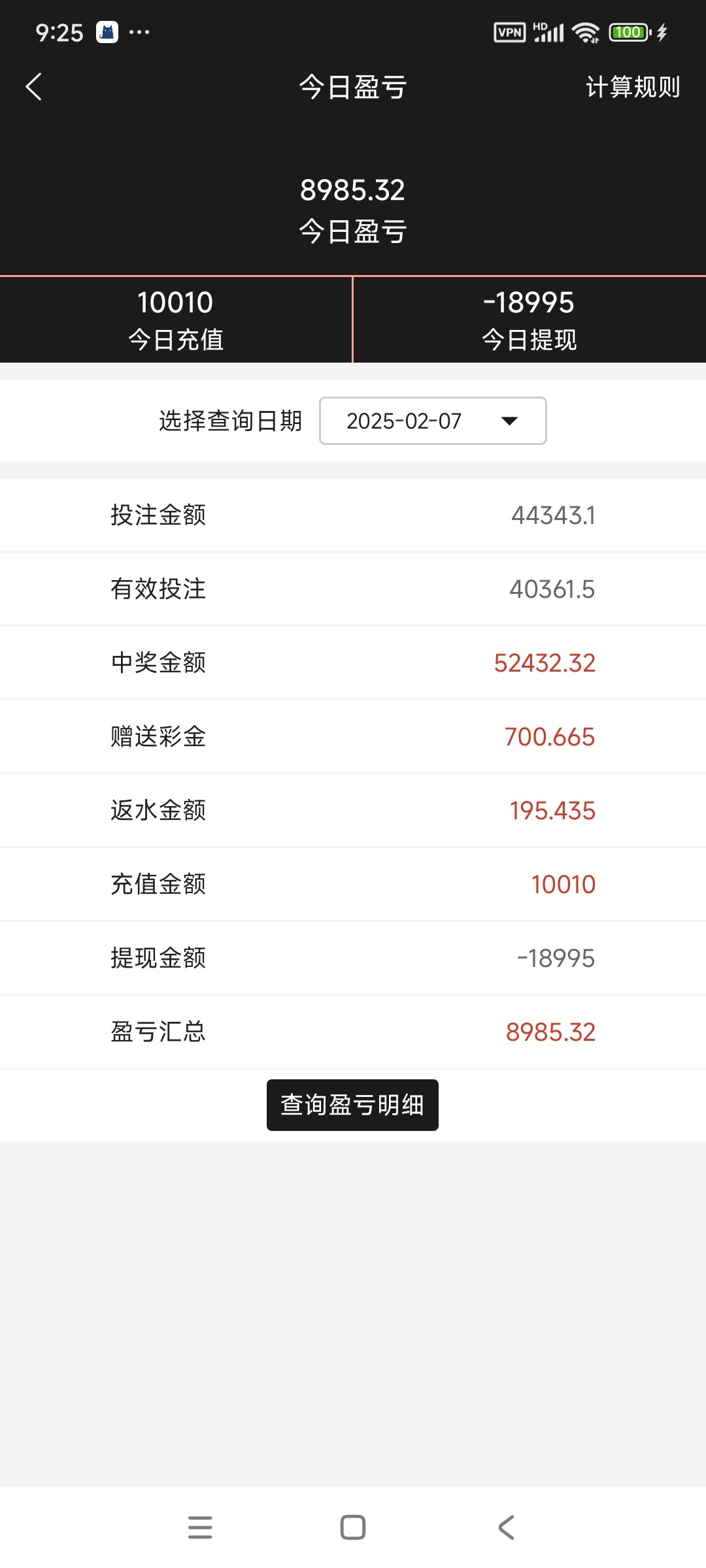Screen dimensions: 706x1568
Task: Go back using the top-left arrow
Action: pyautogui.click(x=33, y=86)
